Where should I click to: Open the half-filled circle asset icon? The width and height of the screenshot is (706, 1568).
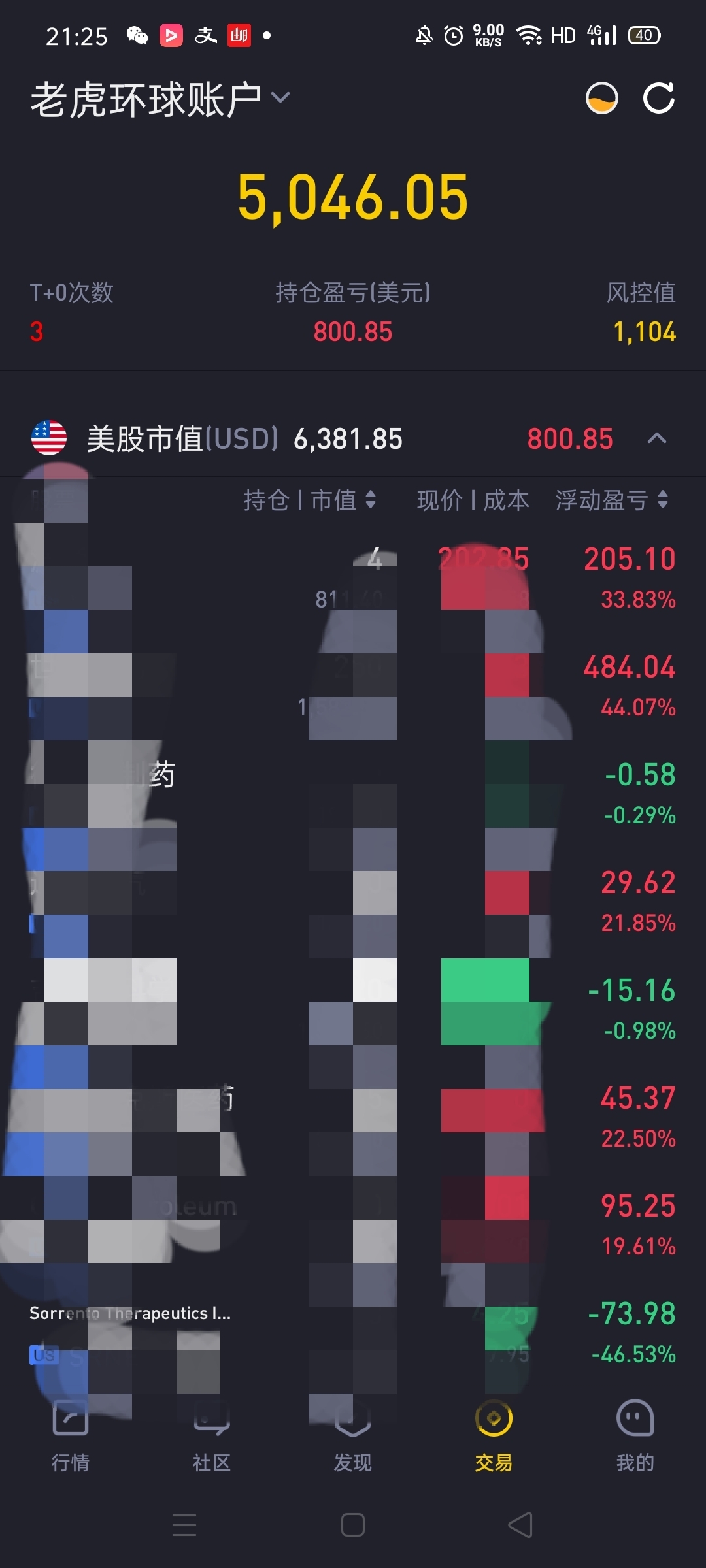point(601,99)
